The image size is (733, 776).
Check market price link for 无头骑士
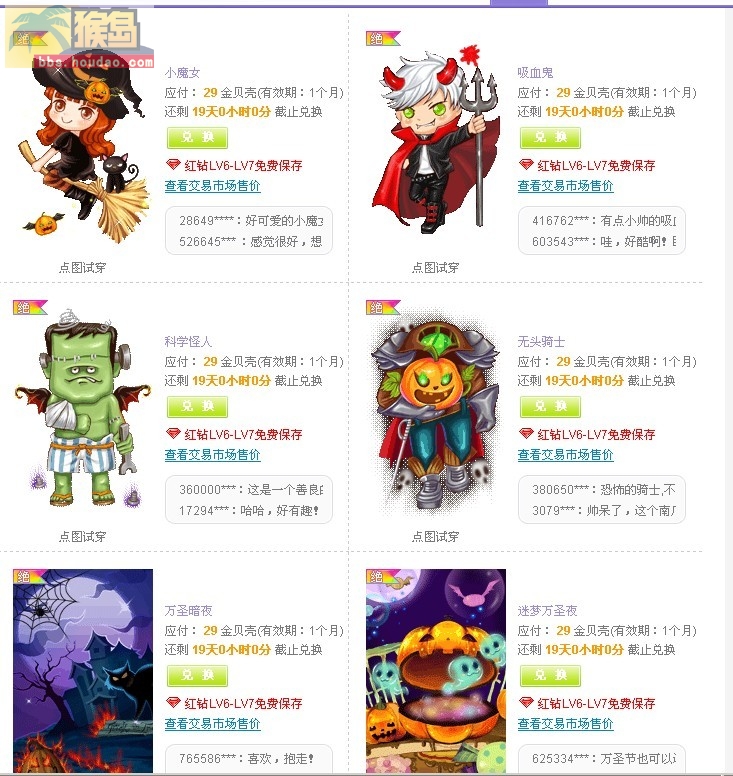tap(565, 455)
